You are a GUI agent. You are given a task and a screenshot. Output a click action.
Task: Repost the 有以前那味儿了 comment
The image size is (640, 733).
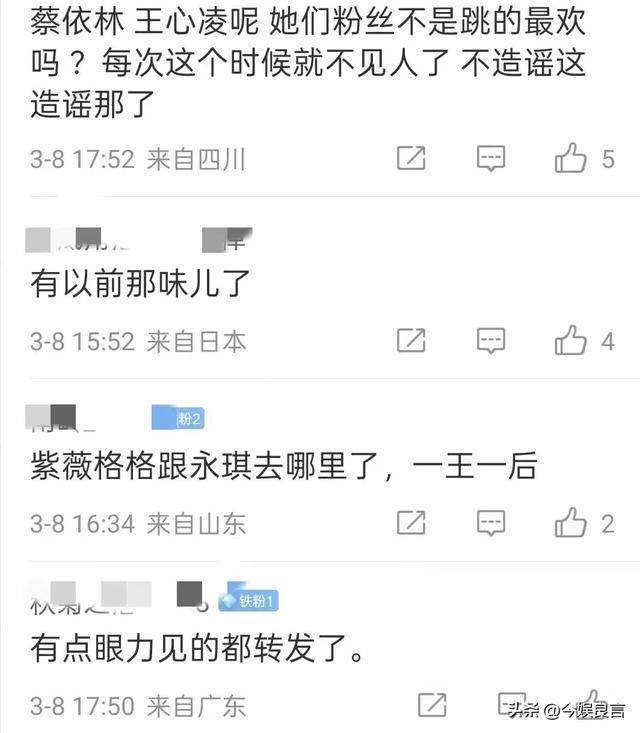coord(411,340)
